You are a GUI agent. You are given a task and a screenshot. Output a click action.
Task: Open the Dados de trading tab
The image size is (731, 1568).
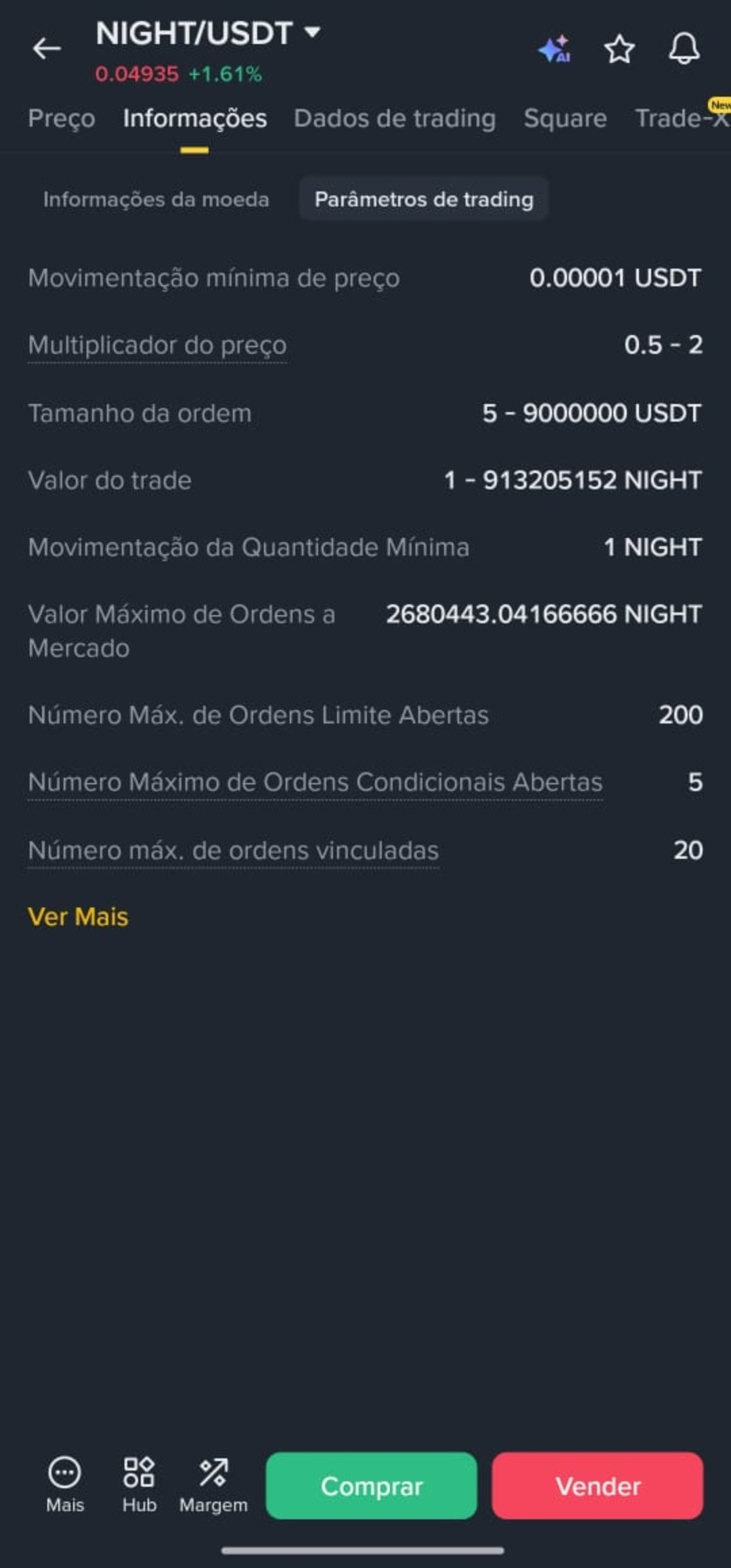click(395, 118)
